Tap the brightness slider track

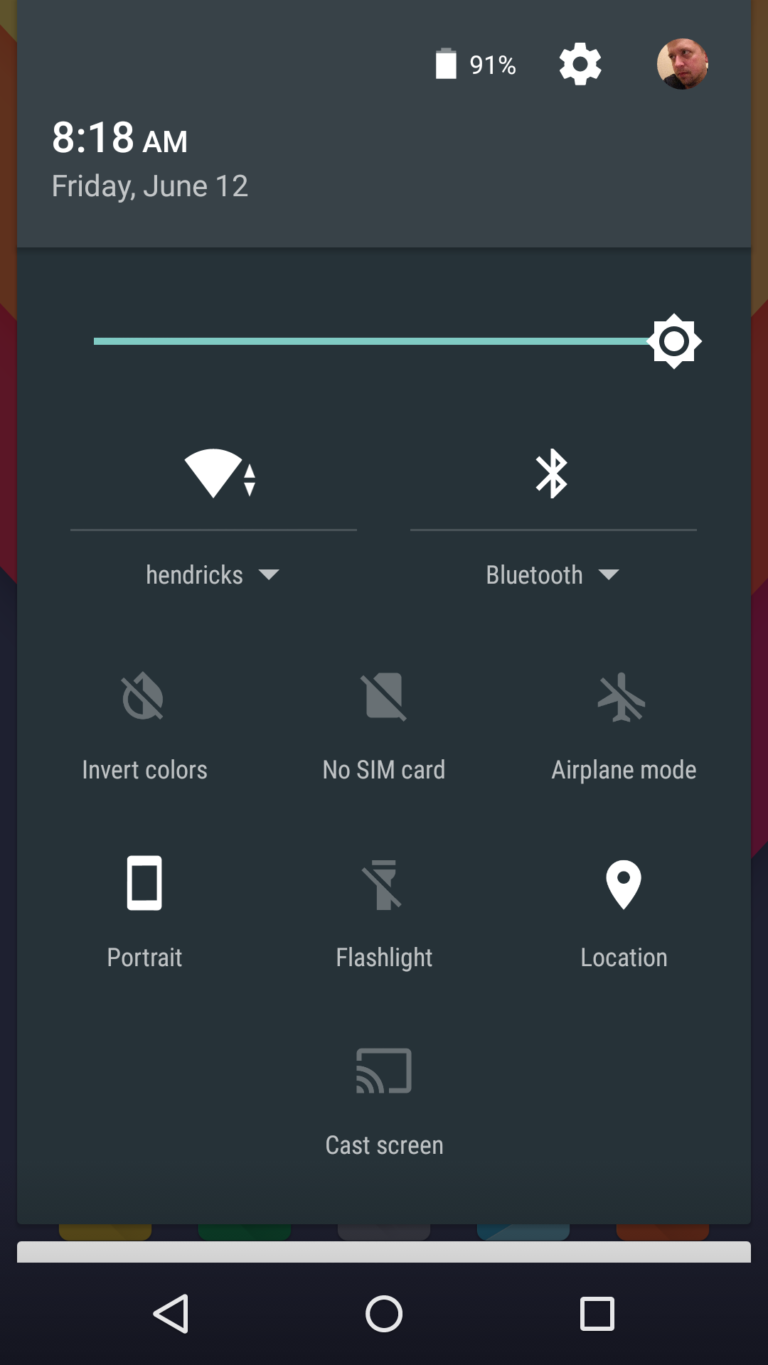click(x=370, y=341)
